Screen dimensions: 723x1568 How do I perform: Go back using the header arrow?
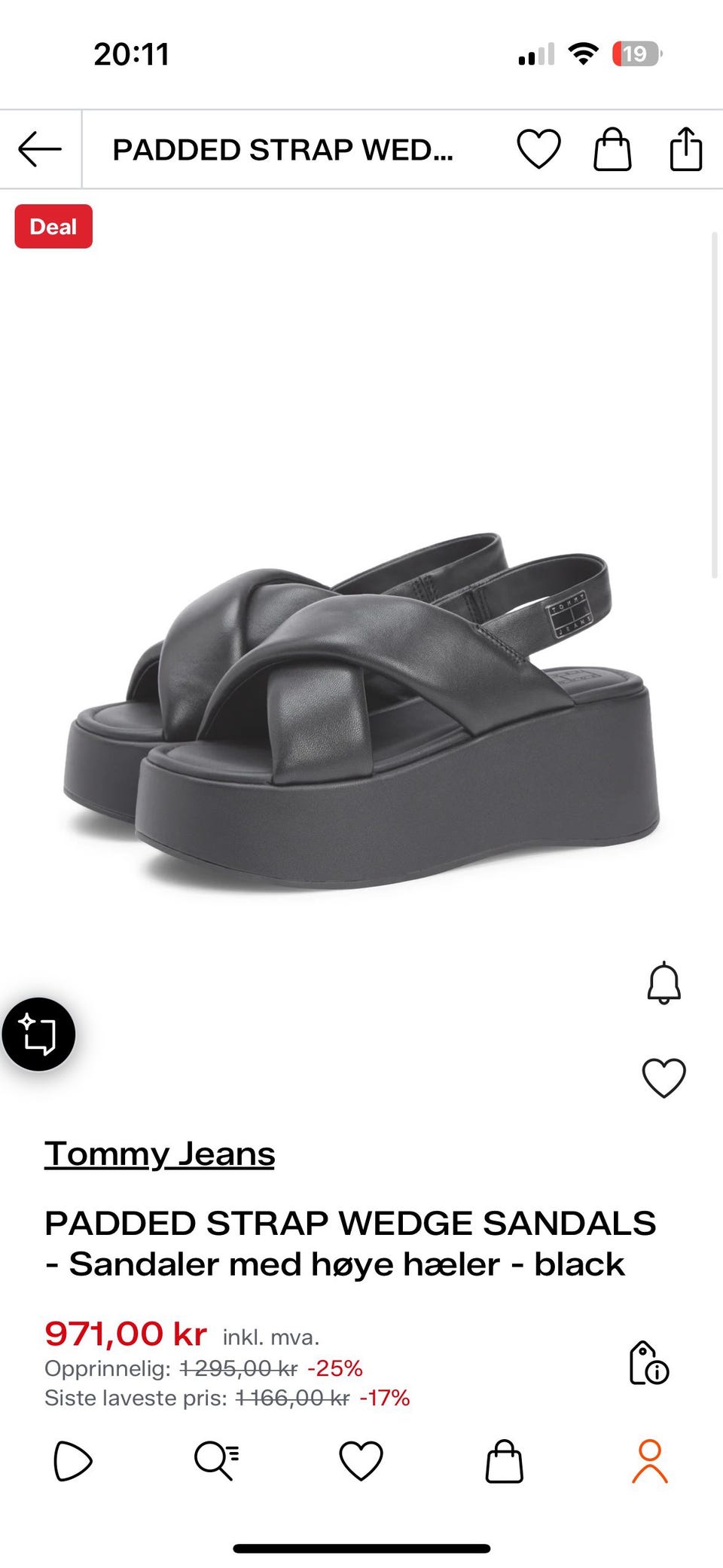pyautogui.click(x=40, y=149)
